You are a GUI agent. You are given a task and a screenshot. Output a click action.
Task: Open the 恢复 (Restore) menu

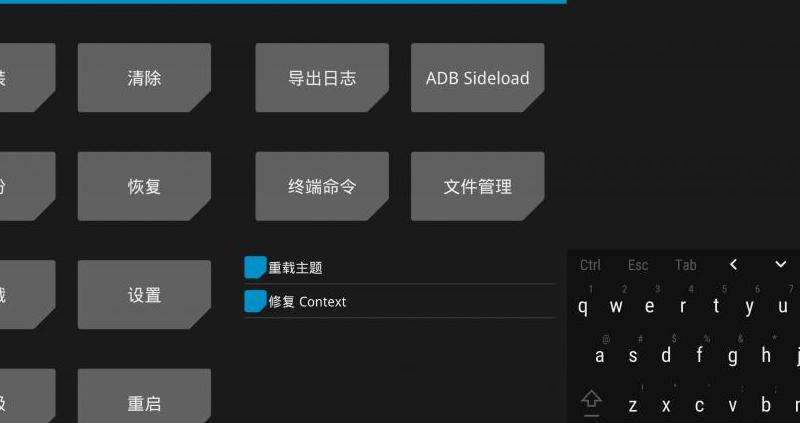tap(144, 186)
